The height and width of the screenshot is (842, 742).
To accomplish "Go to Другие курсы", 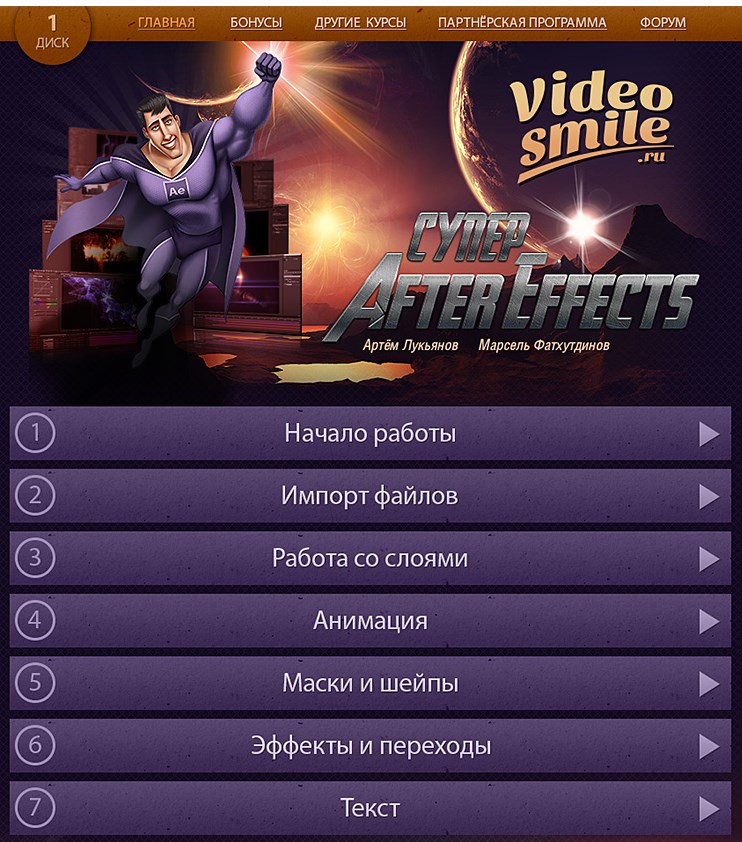I will [360, 22].
